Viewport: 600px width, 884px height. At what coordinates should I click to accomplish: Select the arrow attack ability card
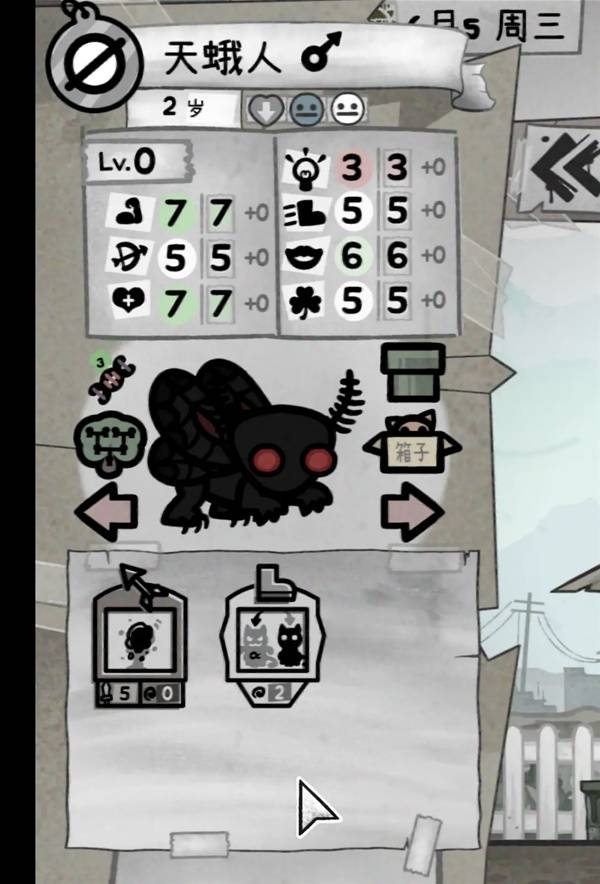(x=139, y=642)
